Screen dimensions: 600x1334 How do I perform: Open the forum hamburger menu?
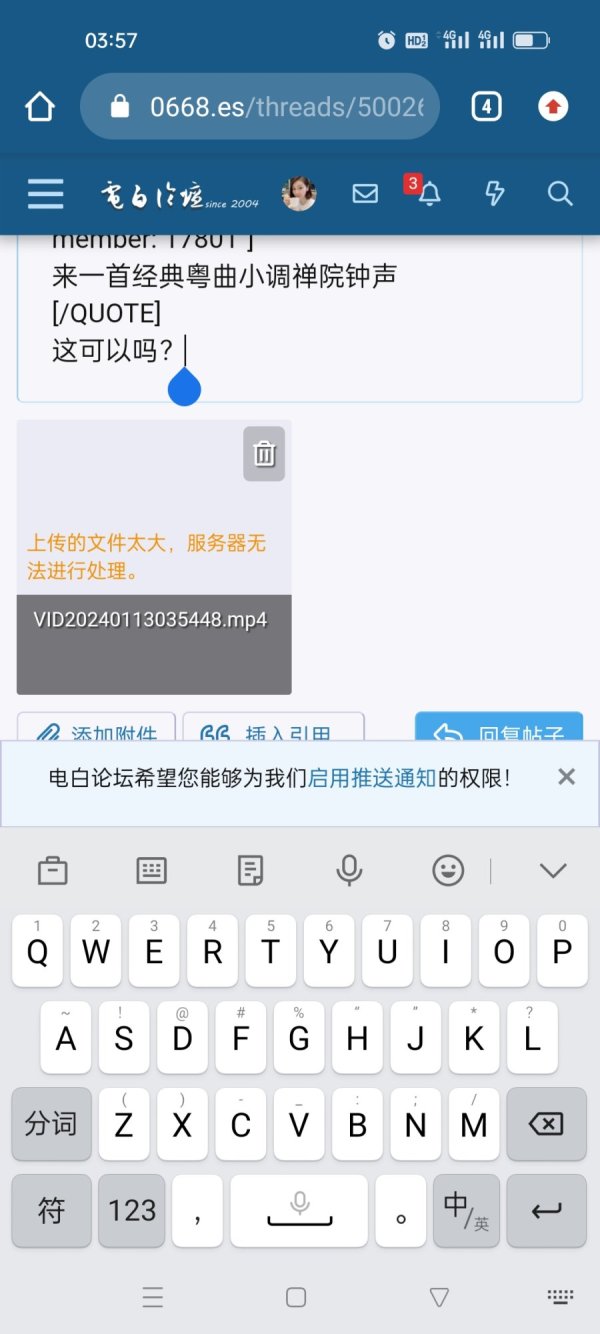46,193
